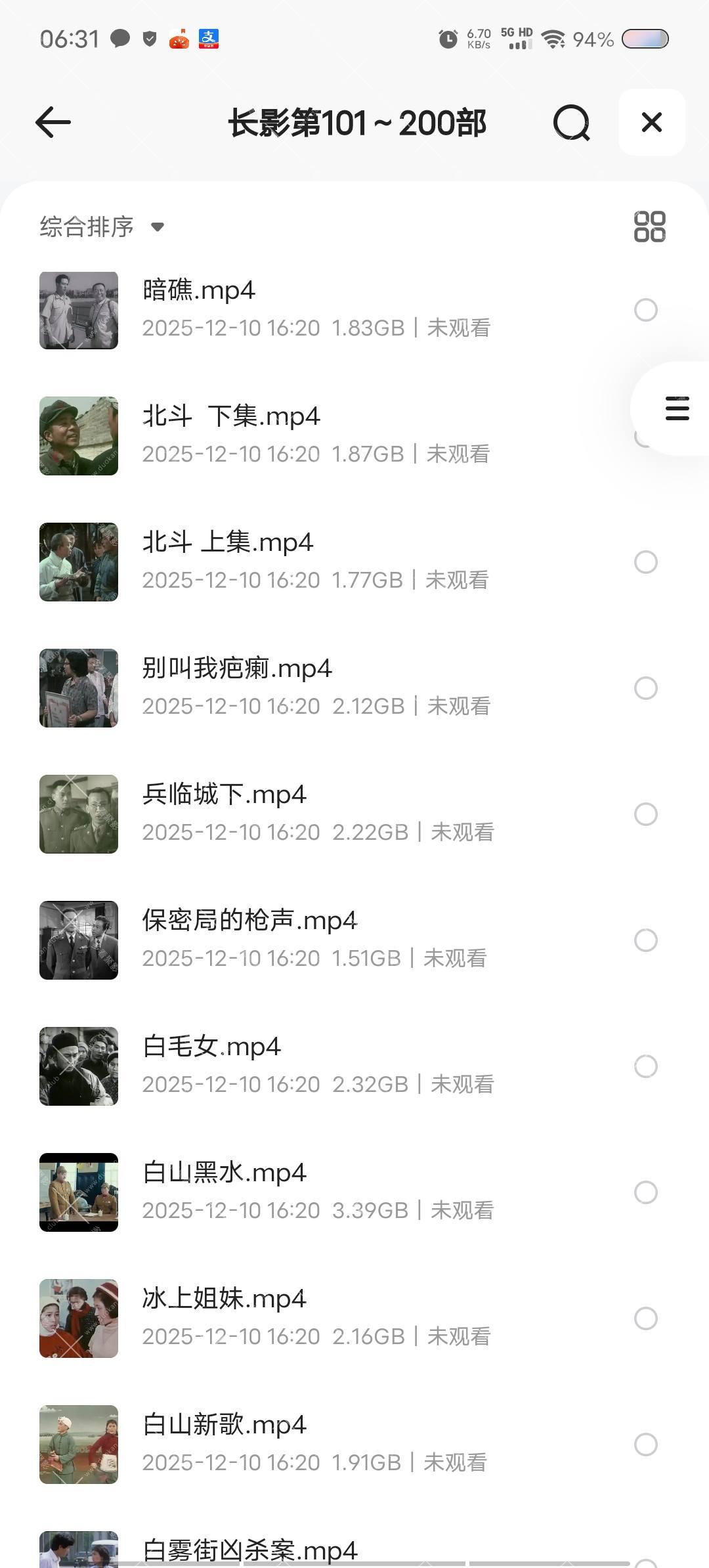
Task: Tap the thumbnail of 白山黑水.mp4
Action: [79, 1192]
